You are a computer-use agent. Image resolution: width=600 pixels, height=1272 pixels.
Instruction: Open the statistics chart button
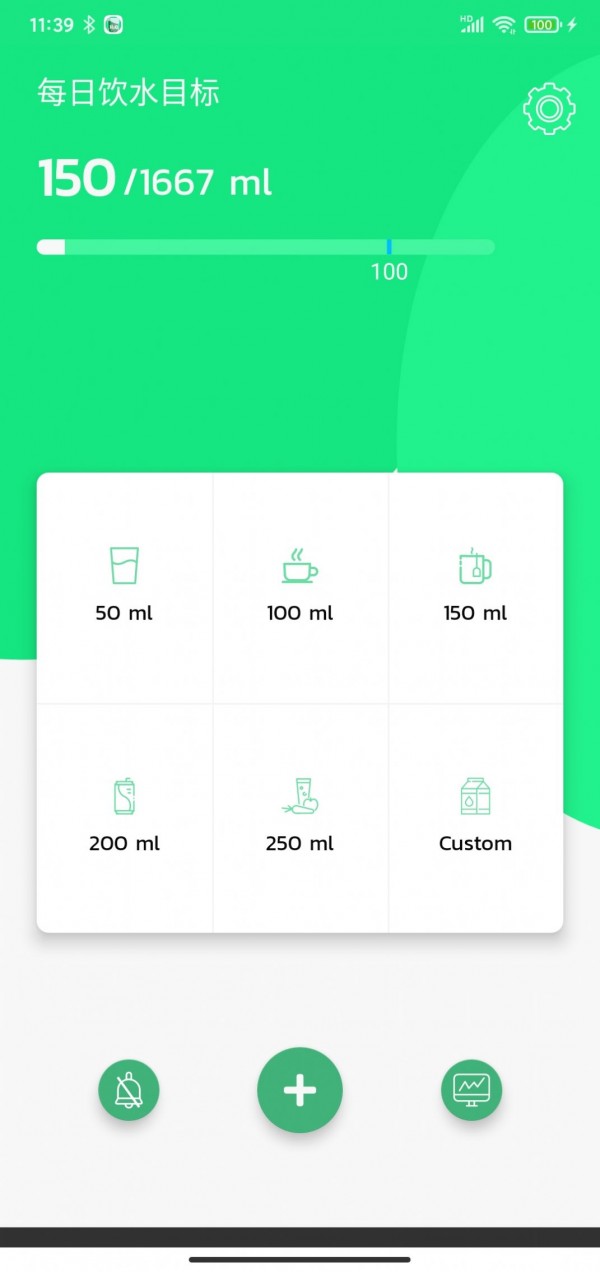(x=471, y=1089)
